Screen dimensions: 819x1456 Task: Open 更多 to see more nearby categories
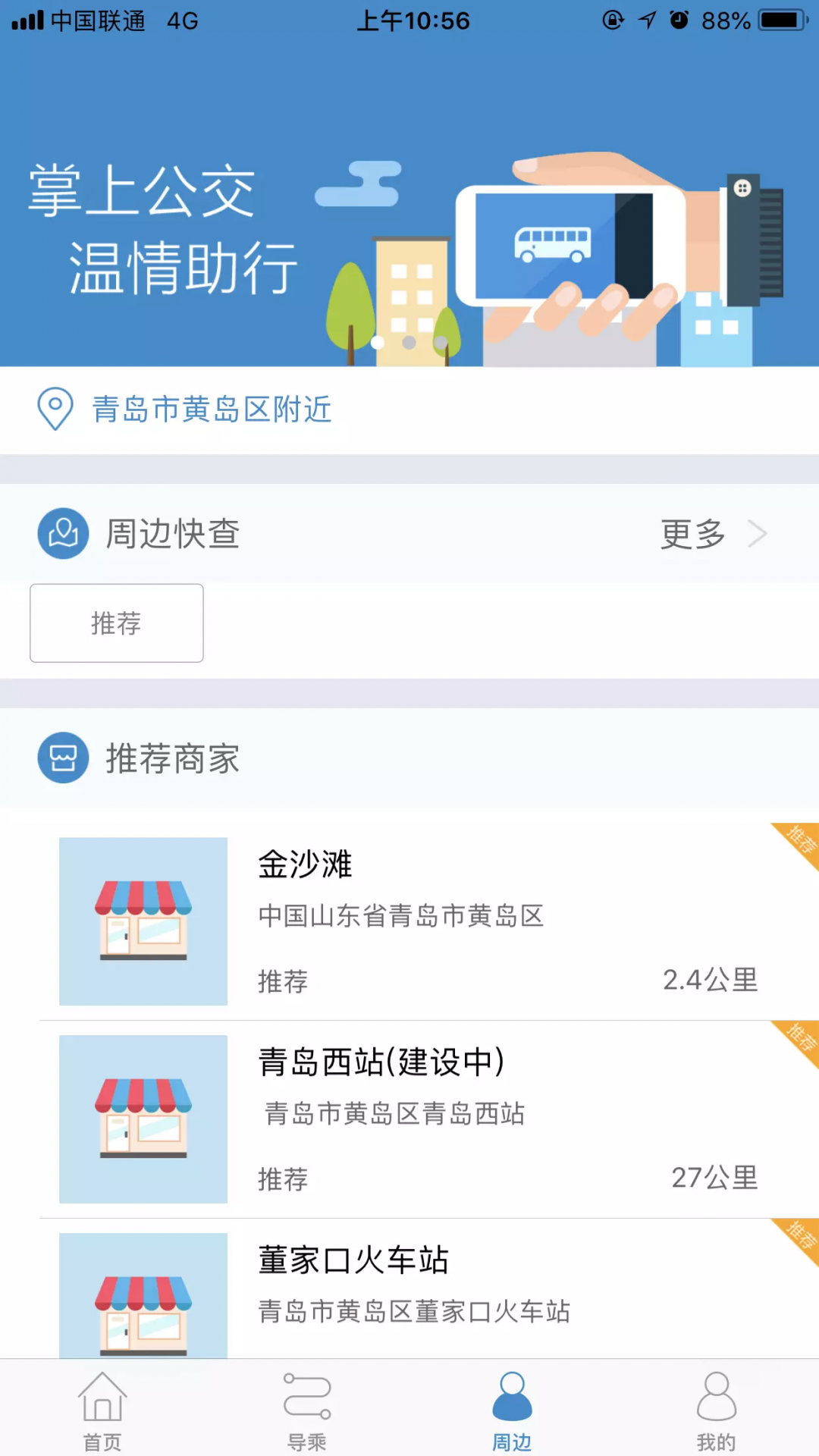pyautogui.click(x=692, y=533)
